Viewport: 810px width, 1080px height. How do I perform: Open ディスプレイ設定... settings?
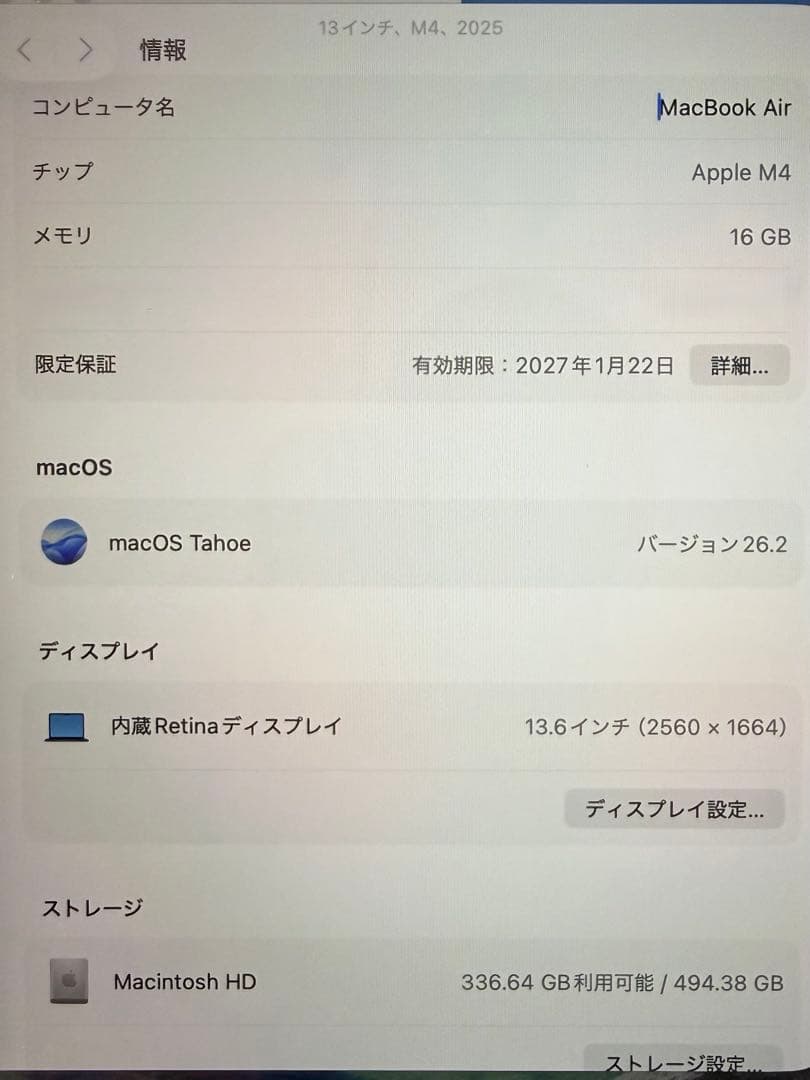674,809
